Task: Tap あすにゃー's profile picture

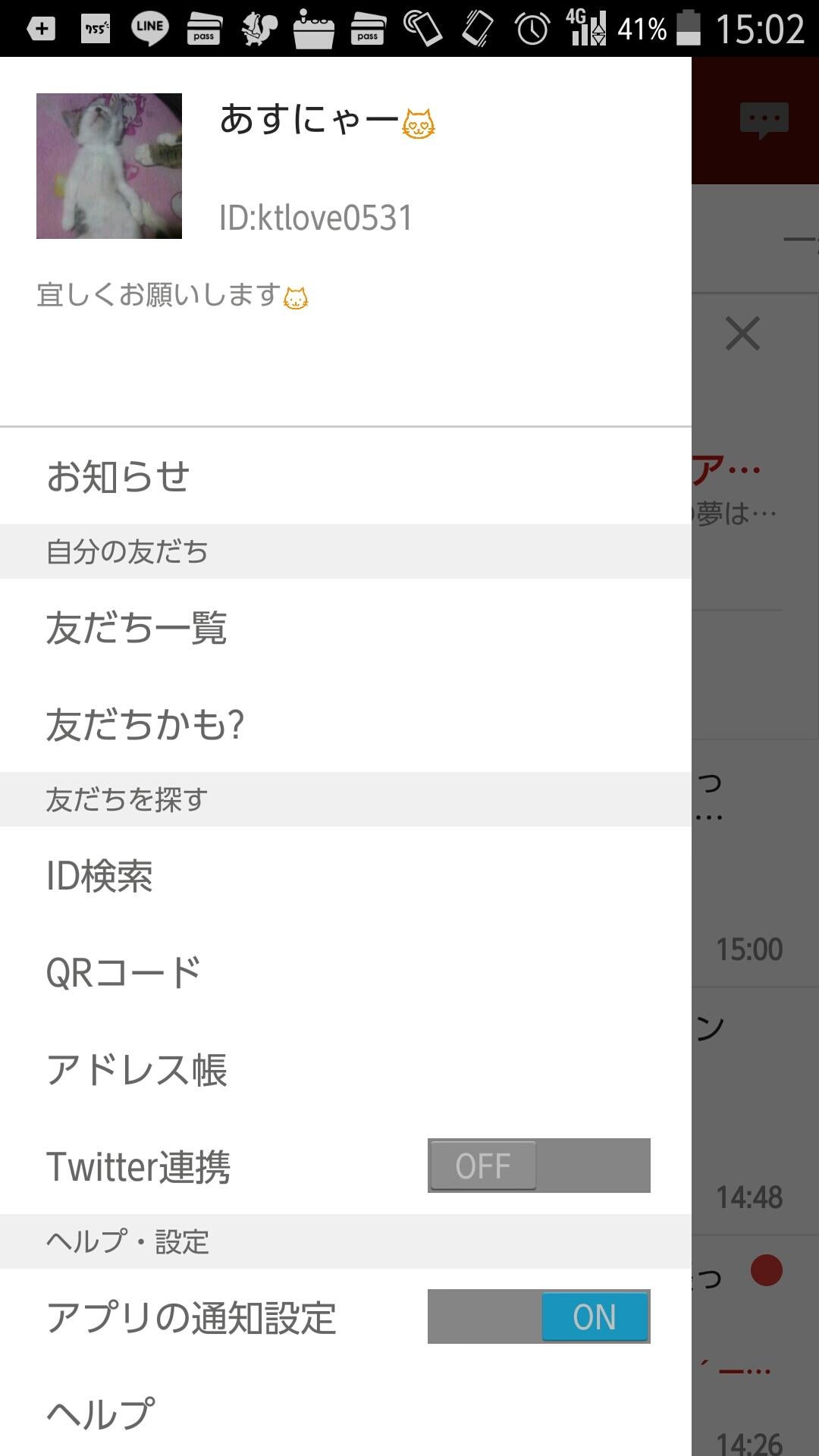Action: (108, 166)
